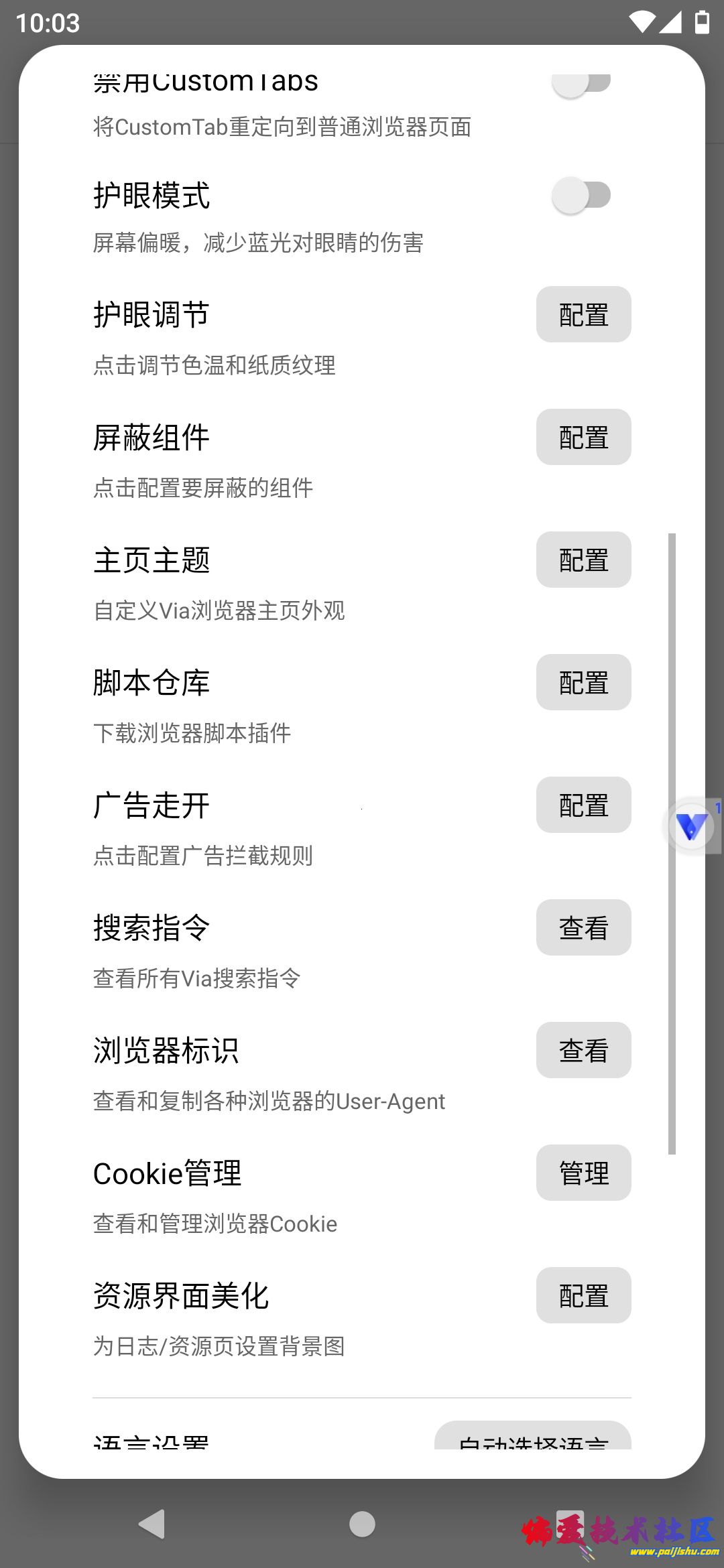View 搜索指令 search commands
The height and width of the screenshot is (1568, 724).
tap(583, 927)
